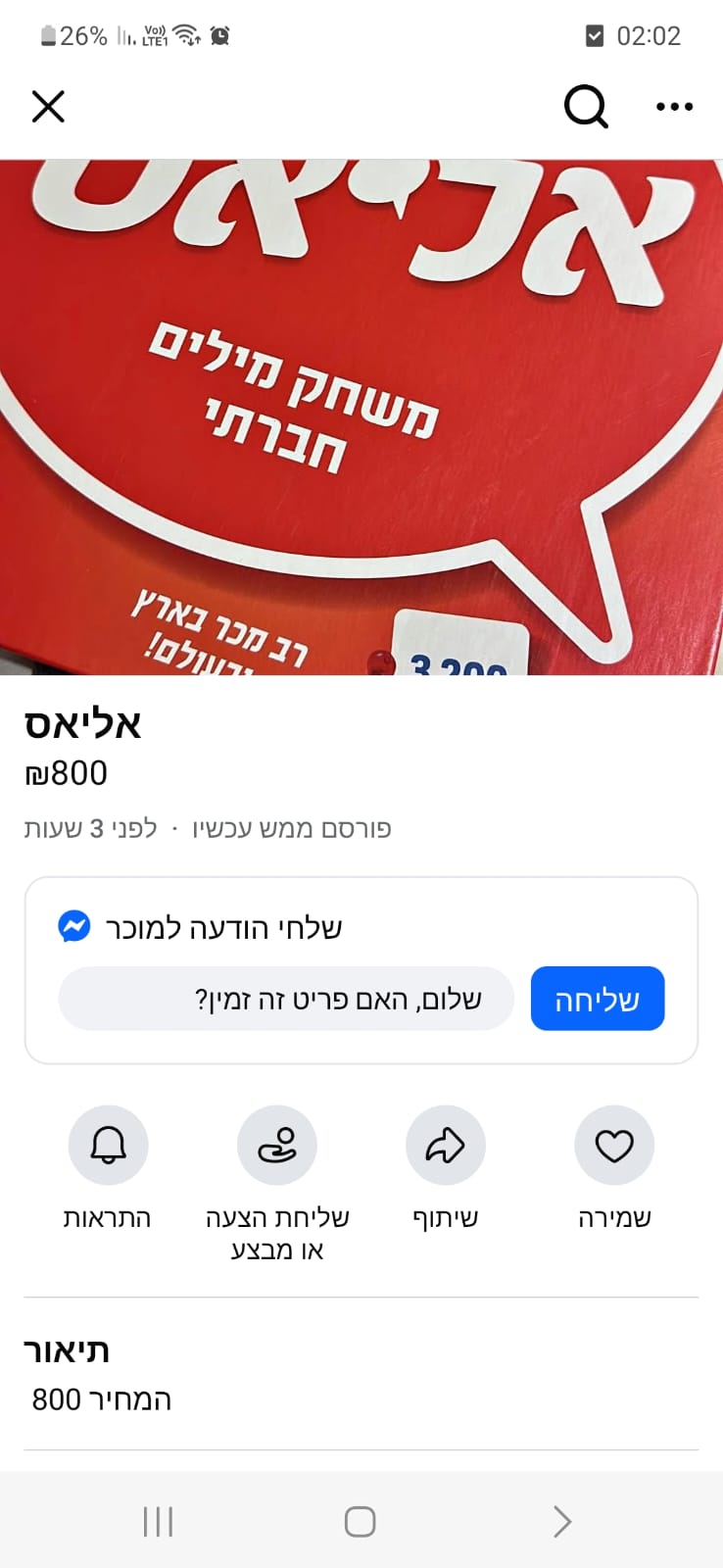Screen dimensions: 723x1568
Task: Share the listing via שיתוף
Action: [x=445, y=1146]
